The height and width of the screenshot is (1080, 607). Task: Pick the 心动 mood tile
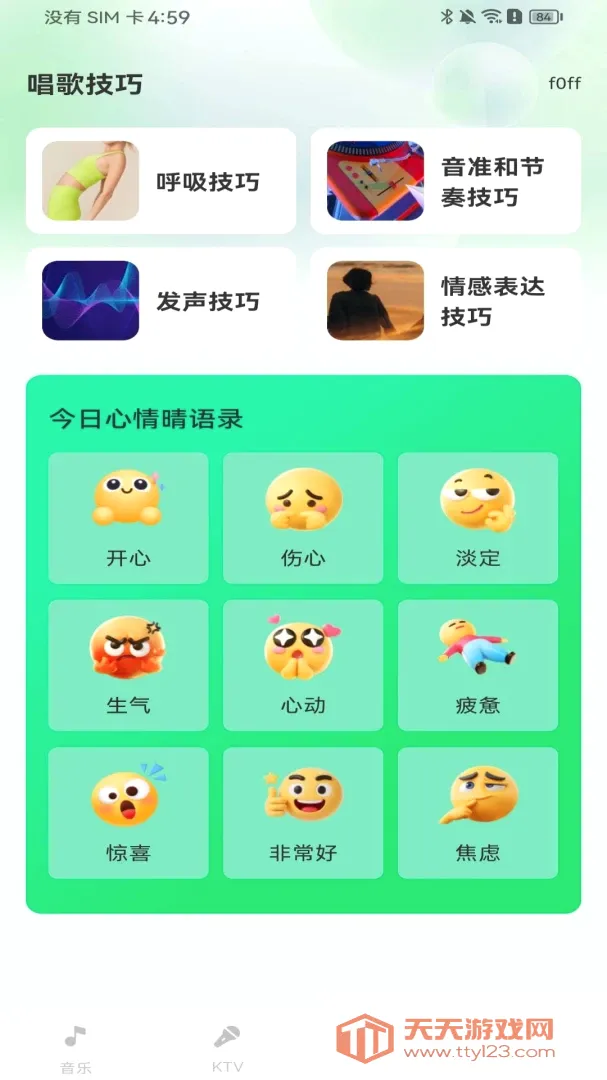(303, 665)
